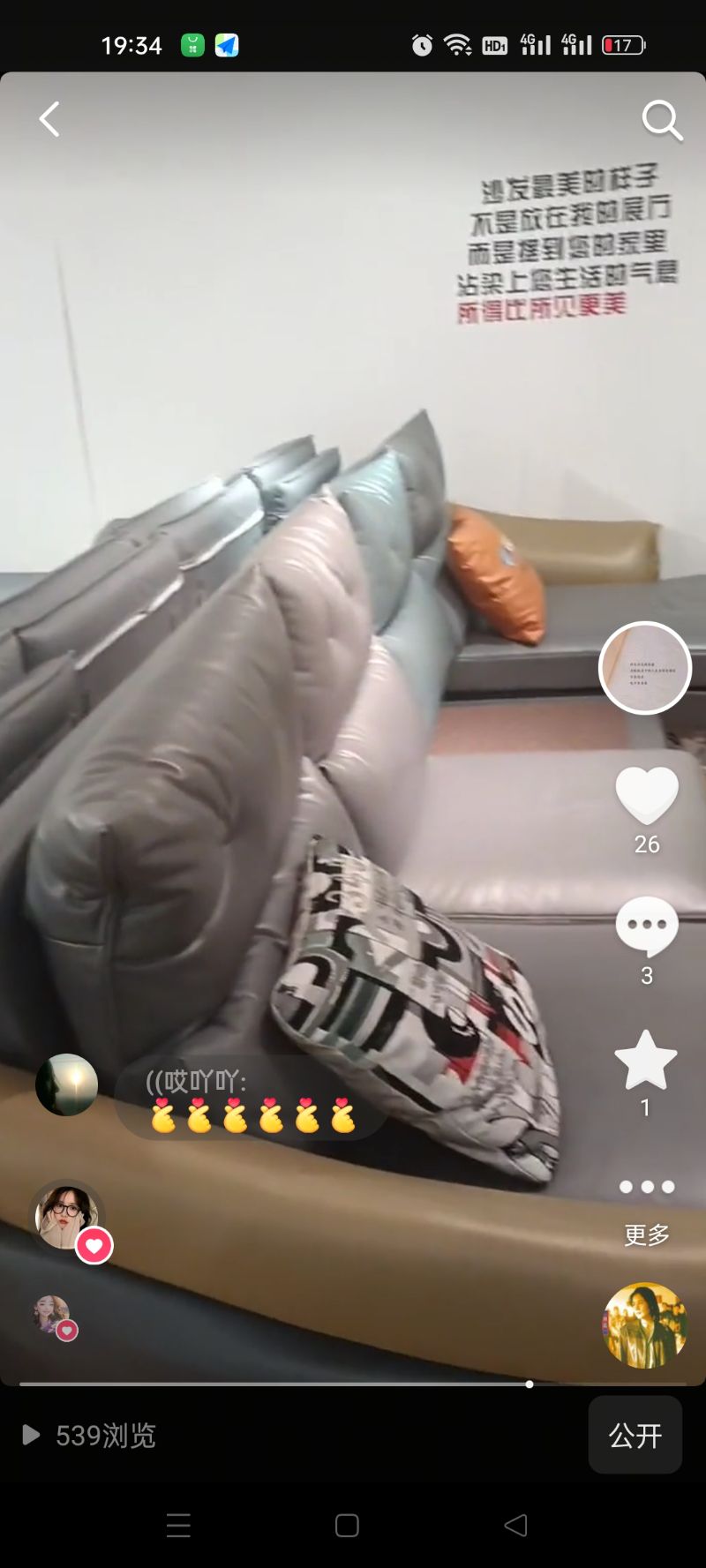Go to the system home screen

tap(347, 1526)
